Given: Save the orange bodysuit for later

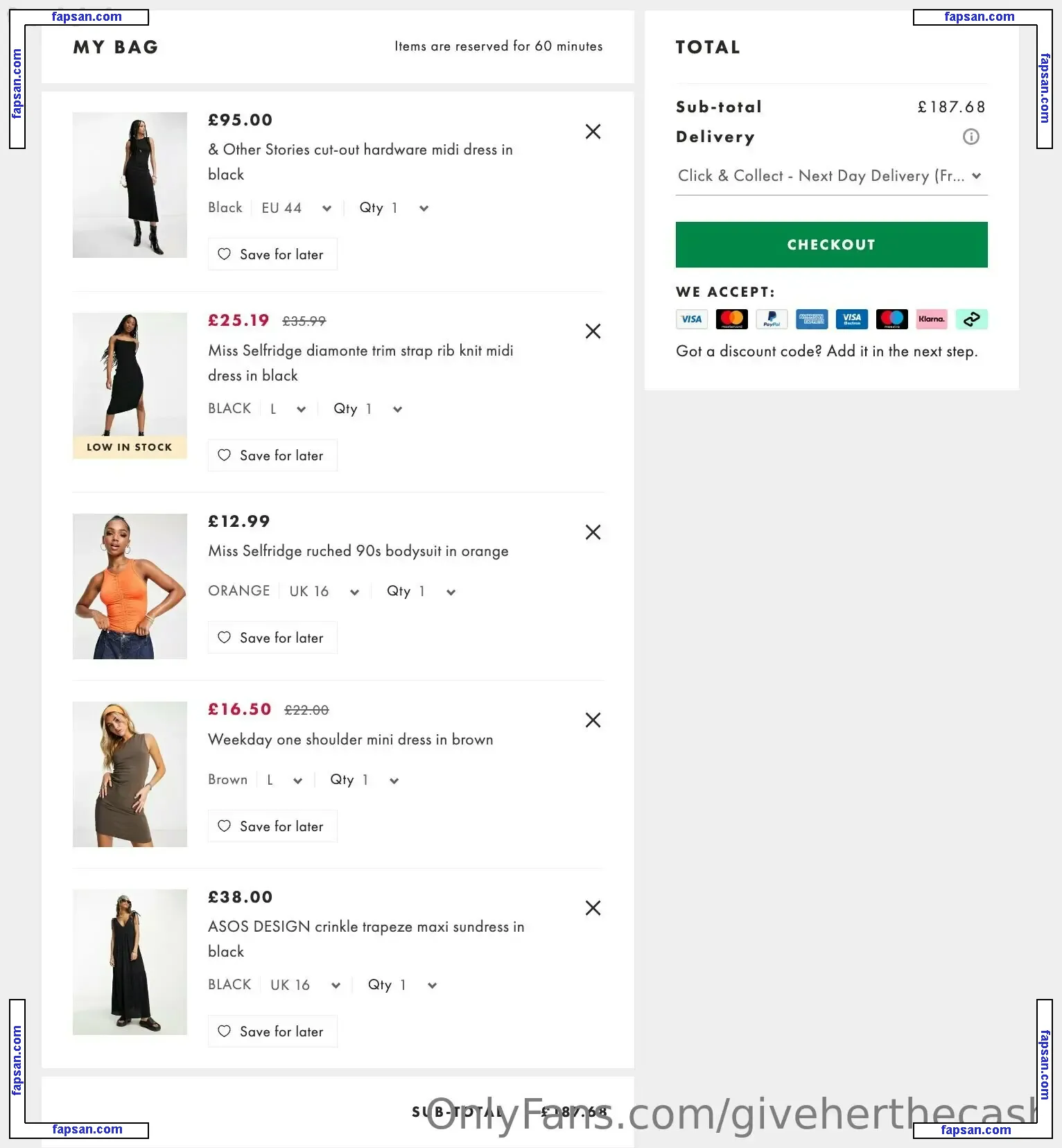Looking at the screenshot, I should [x=272, y=638].
